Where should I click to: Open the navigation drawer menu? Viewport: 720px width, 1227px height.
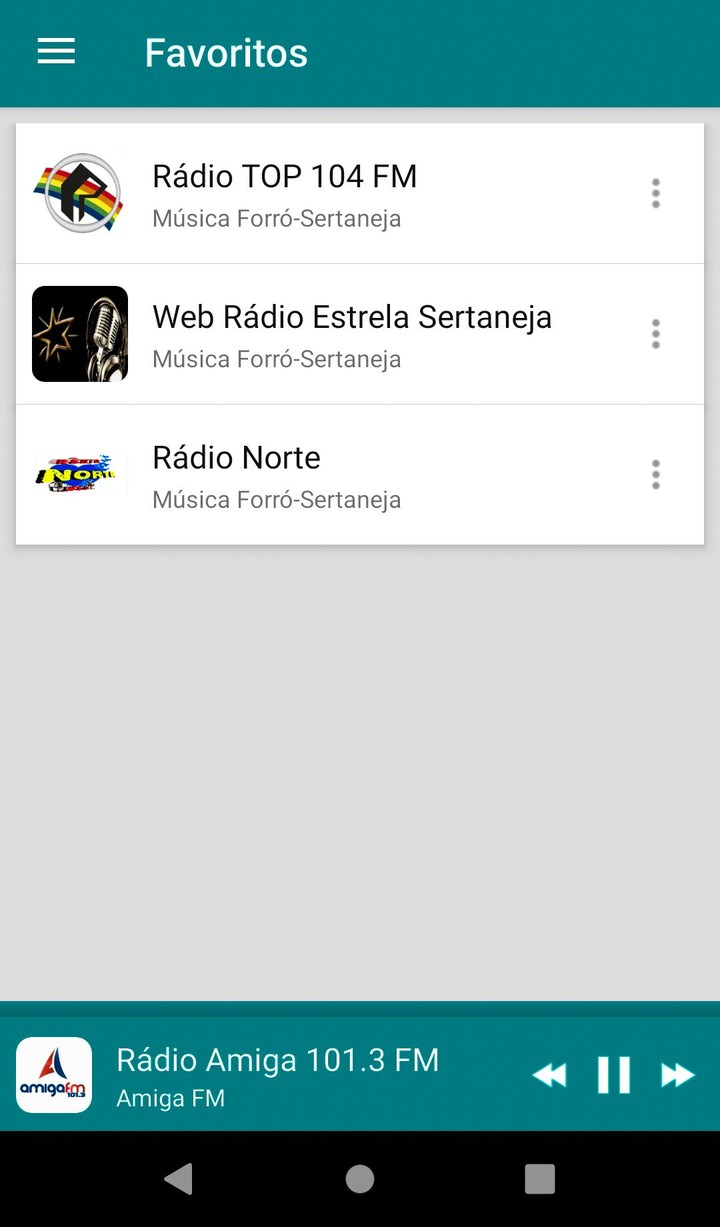tap(56, 51)
